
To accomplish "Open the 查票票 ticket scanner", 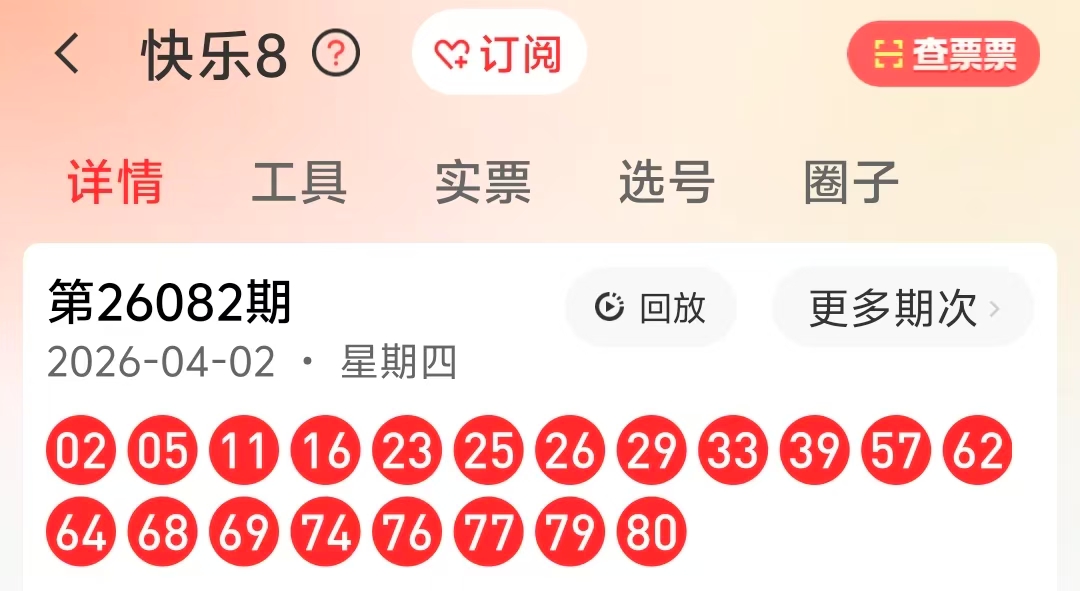I will [x=943, y=54].
